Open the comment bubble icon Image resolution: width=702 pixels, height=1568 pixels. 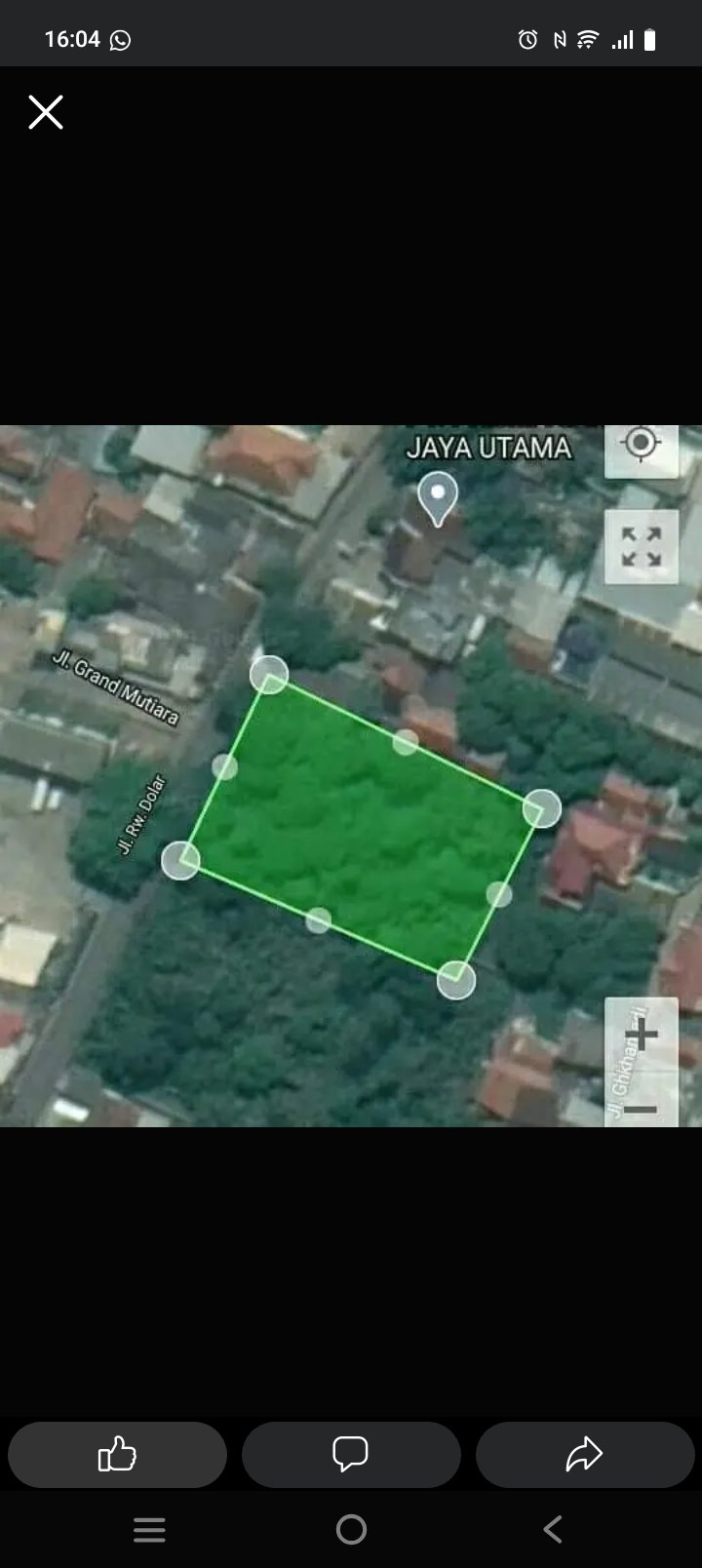351,1454
